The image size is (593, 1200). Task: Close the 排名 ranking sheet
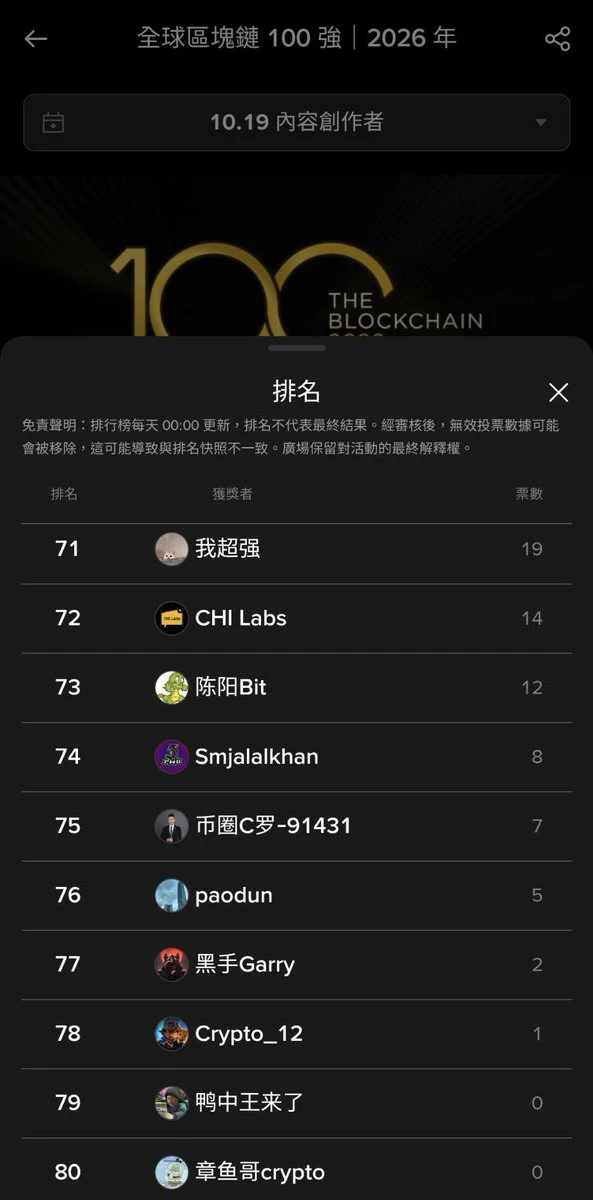[x=558, y=392]
